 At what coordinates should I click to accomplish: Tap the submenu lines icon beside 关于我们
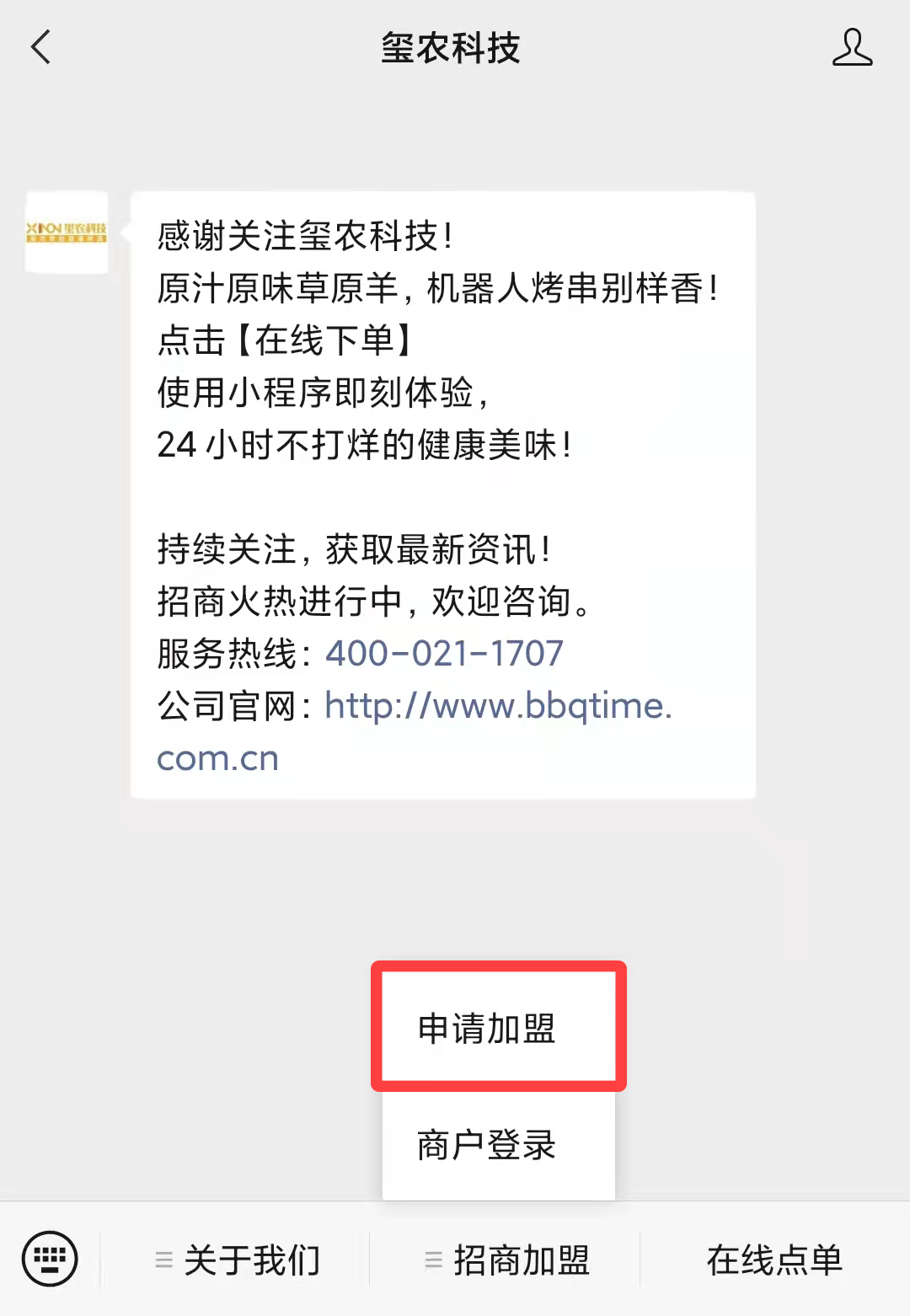coord(163,1260)
